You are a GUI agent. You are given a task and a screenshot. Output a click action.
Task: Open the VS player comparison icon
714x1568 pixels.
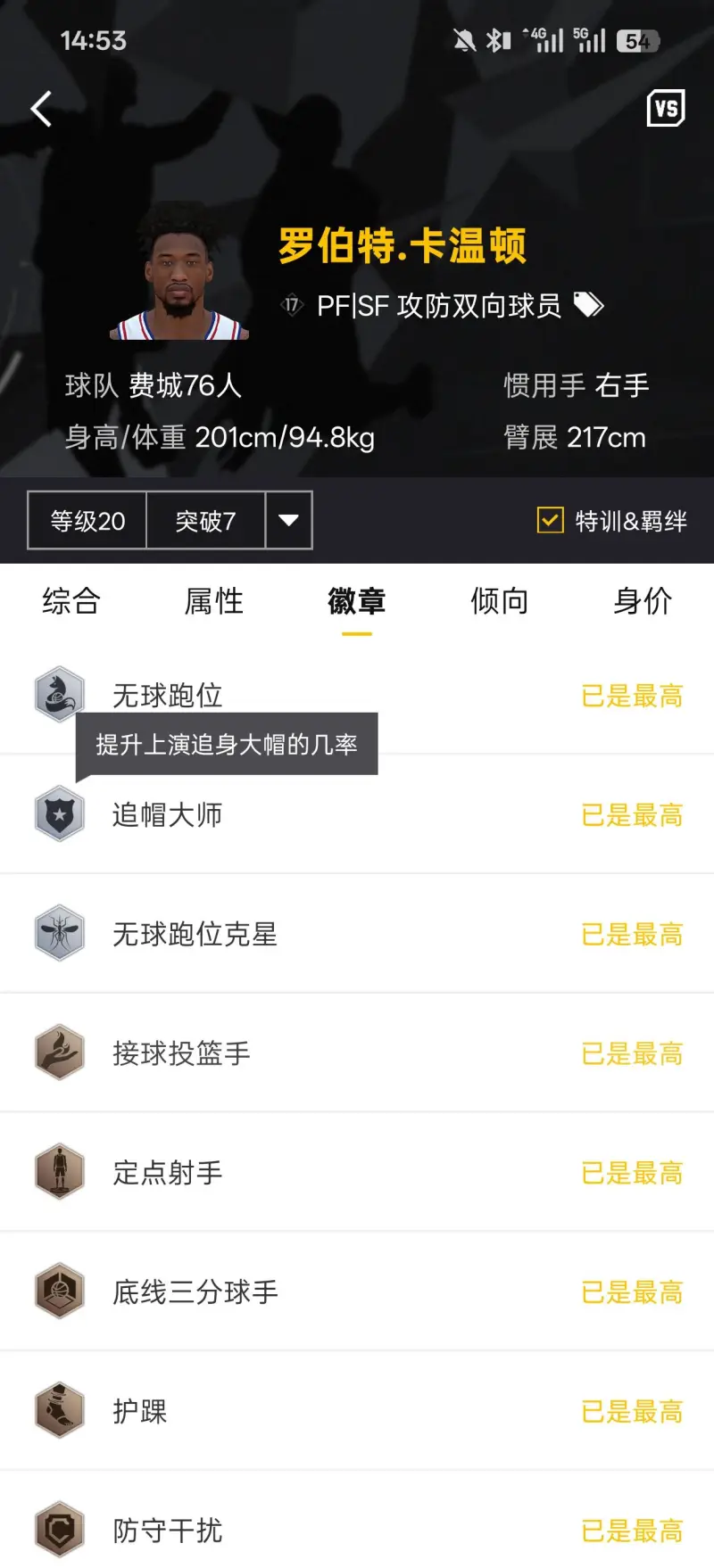point(666,109)
